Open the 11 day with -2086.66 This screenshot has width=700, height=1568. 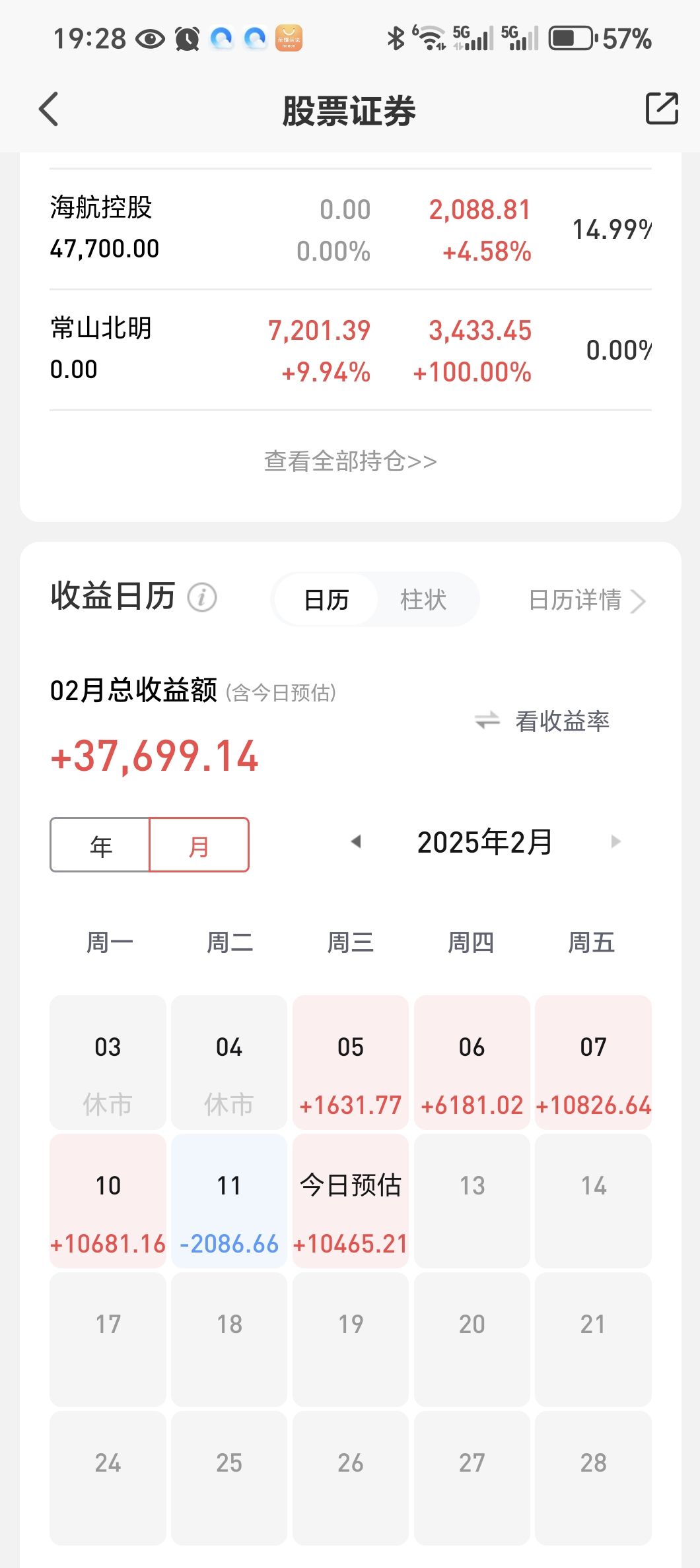coord(229,1201)
